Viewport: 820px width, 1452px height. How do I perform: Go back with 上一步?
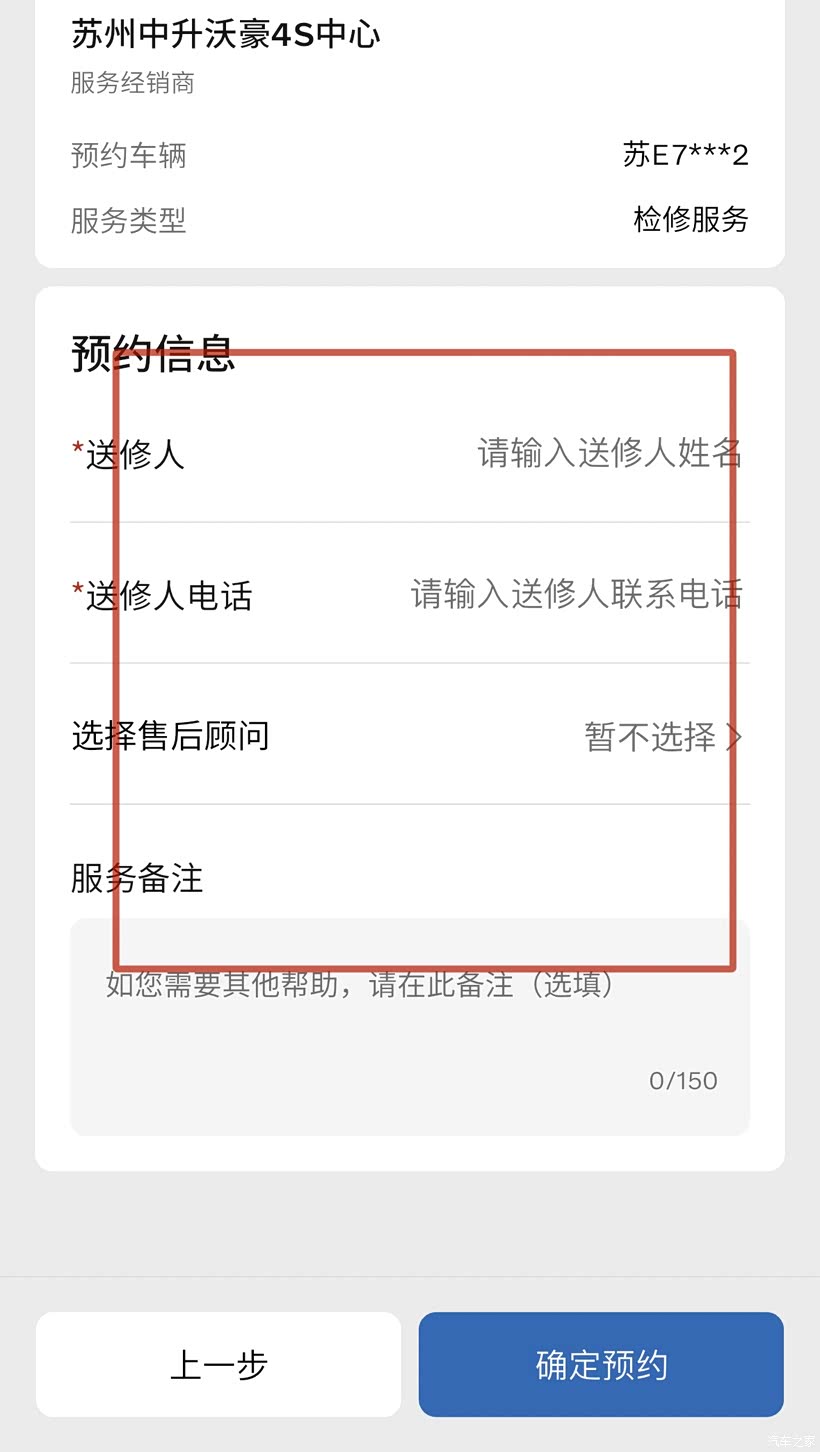click(218, 1364)
